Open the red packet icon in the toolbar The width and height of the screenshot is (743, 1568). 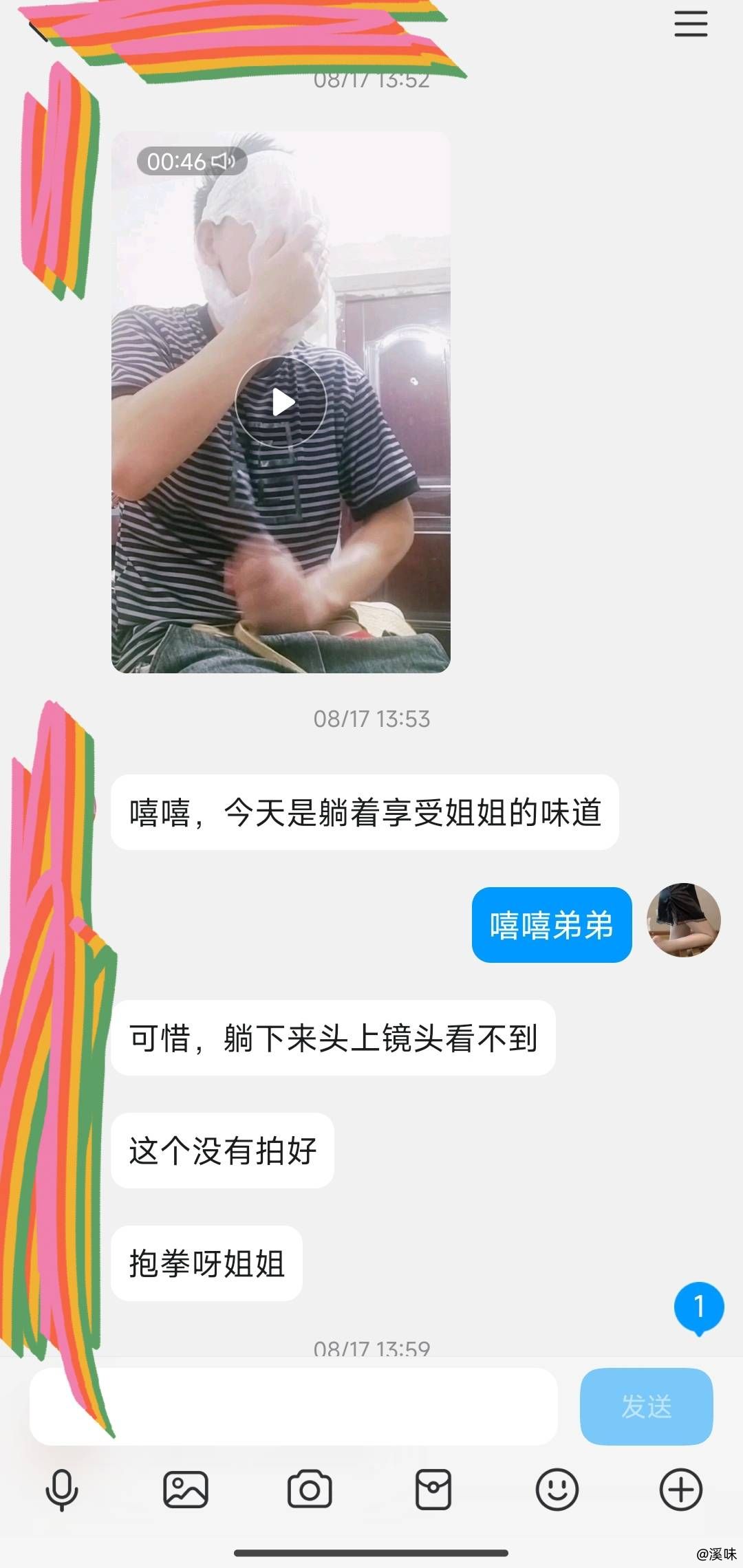point(433,1490)
